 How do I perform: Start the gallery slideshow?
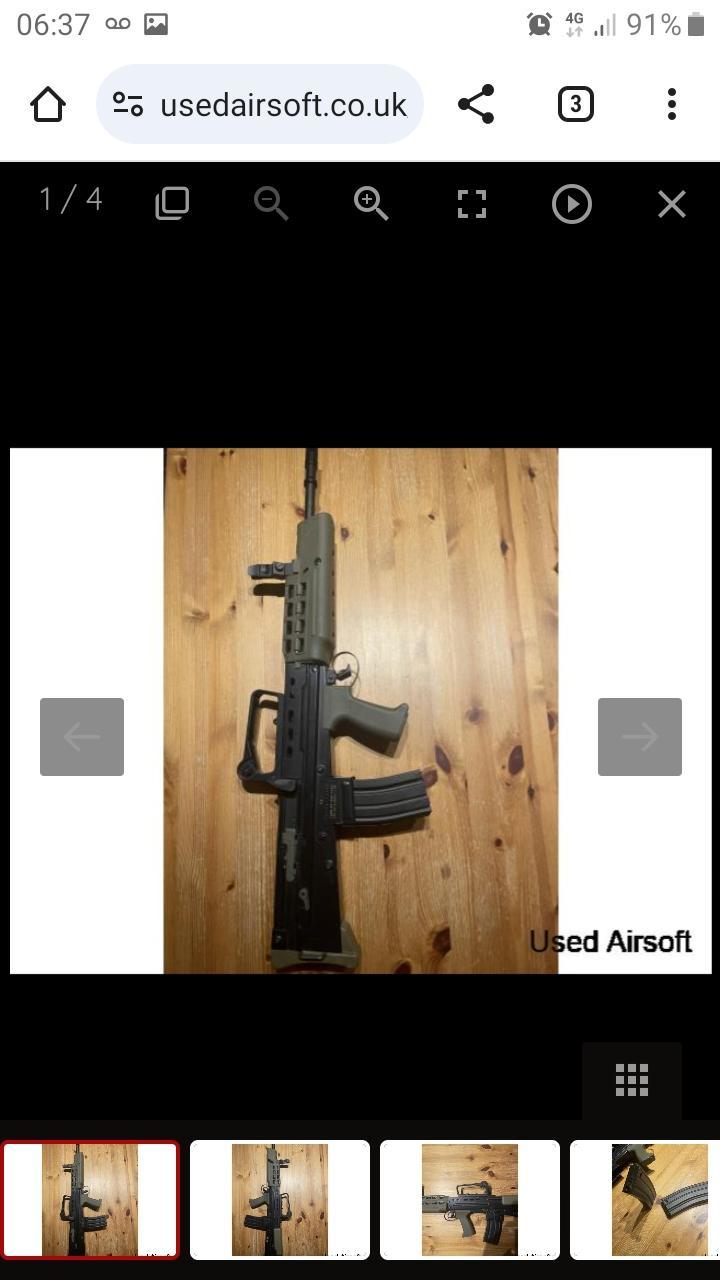pyautogui.click(x=571, y=203)
